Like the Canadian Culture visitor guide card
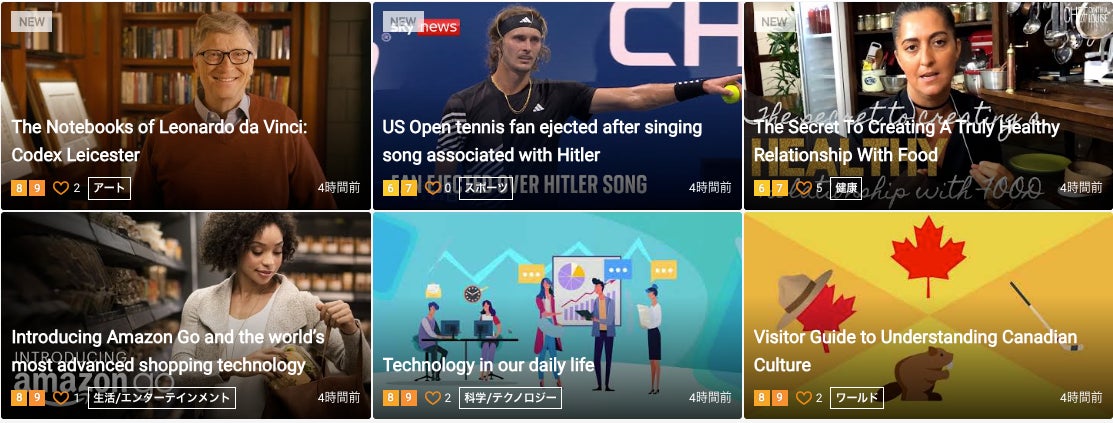1113x423 pixels. coord(804,398)
